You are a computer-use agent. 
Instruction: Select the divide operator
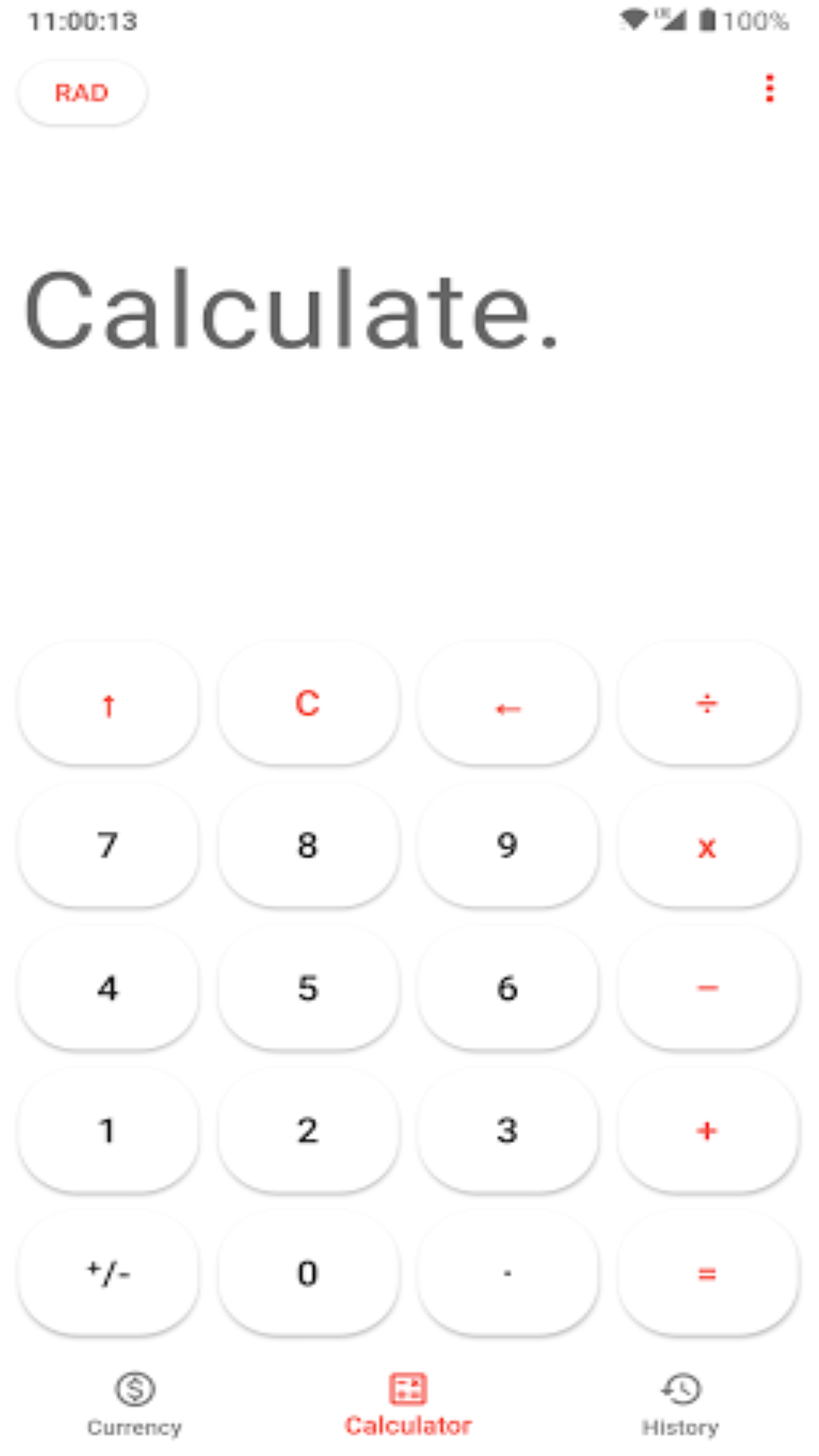point(708,703)
